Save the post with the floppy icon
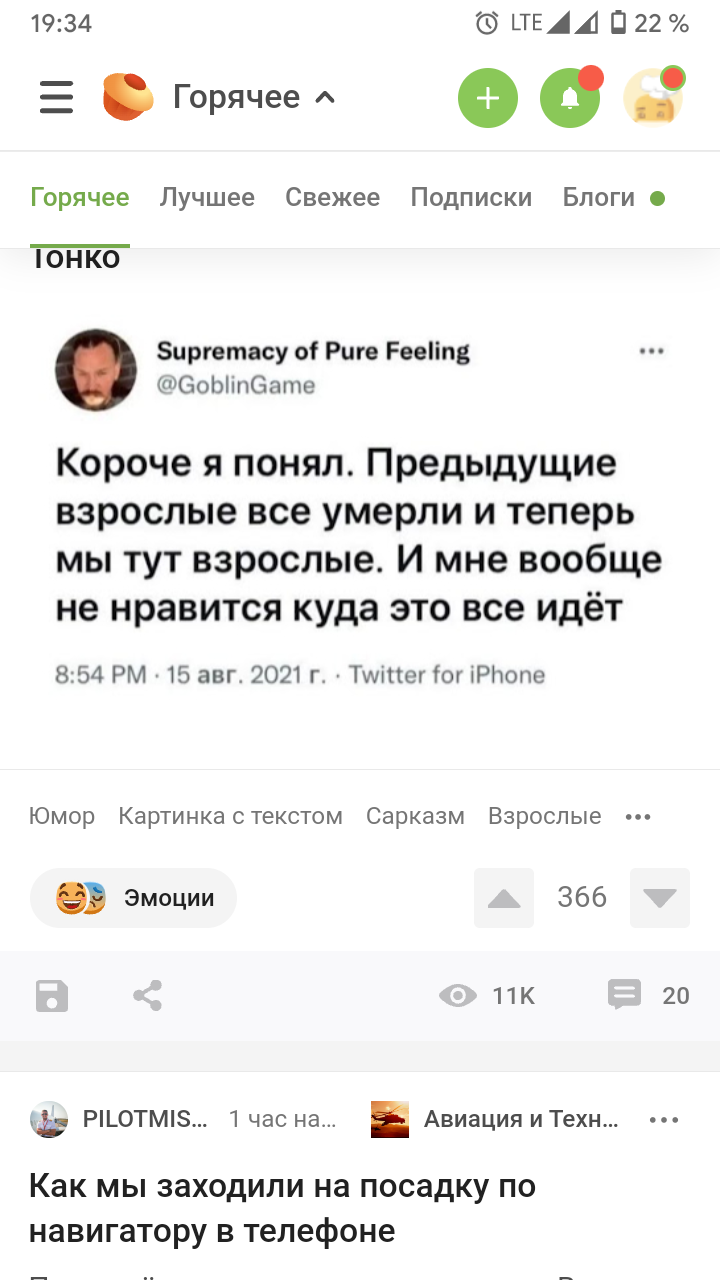Viewport: 720px width, 1280px height. pos(52,996)
